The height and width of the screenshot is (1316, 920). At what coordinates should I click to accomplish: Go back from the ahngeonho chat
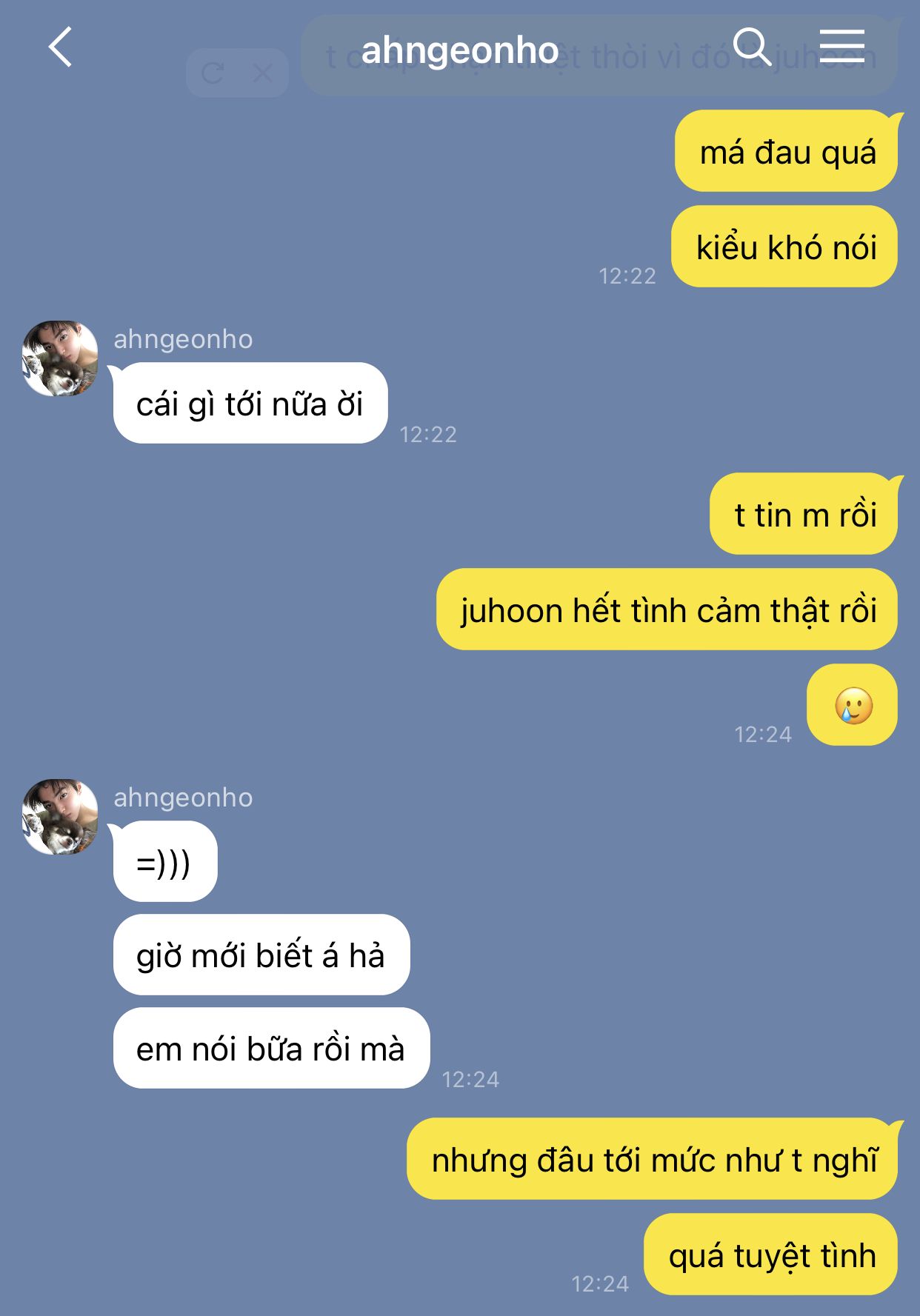click(x=61, y=47)
